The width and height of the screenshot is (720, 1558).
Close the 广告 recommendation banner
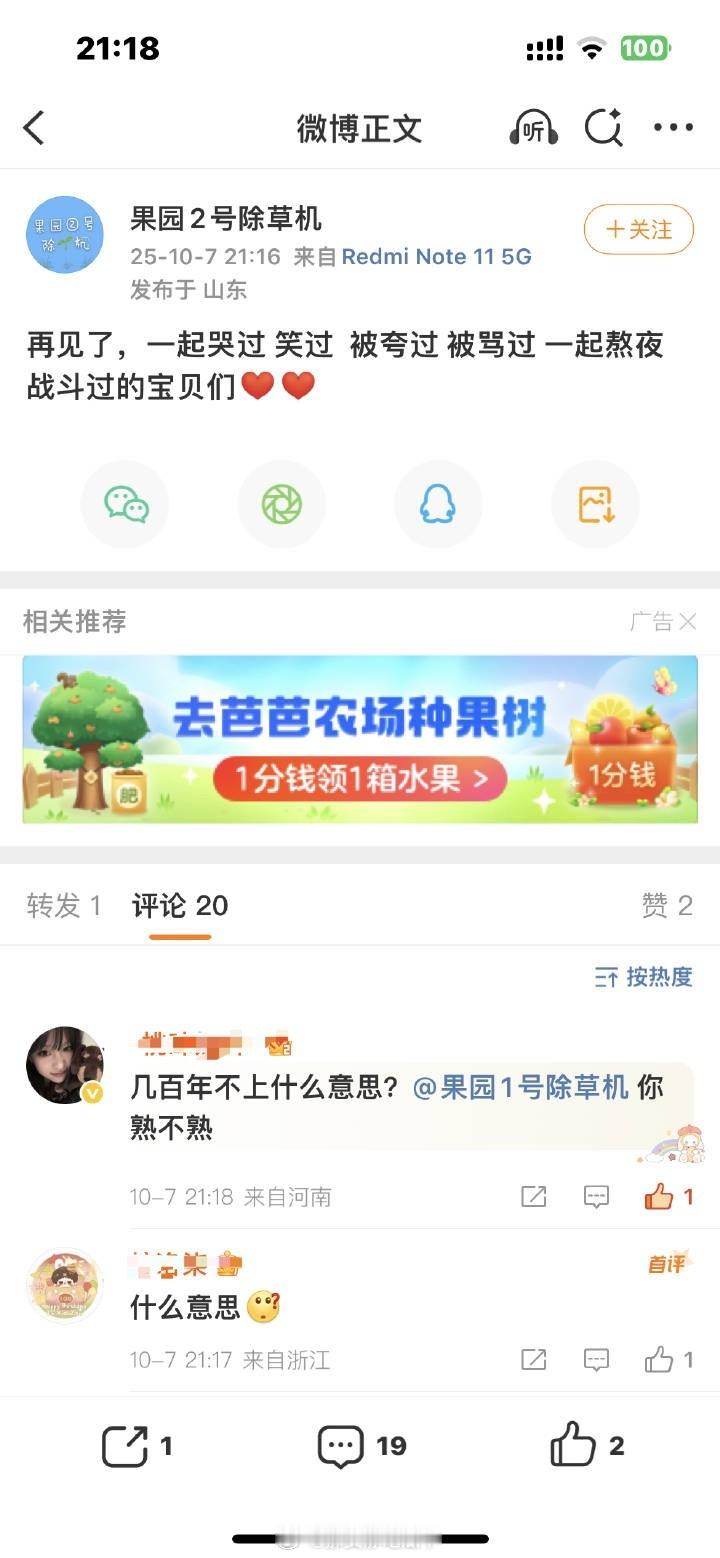688,622
